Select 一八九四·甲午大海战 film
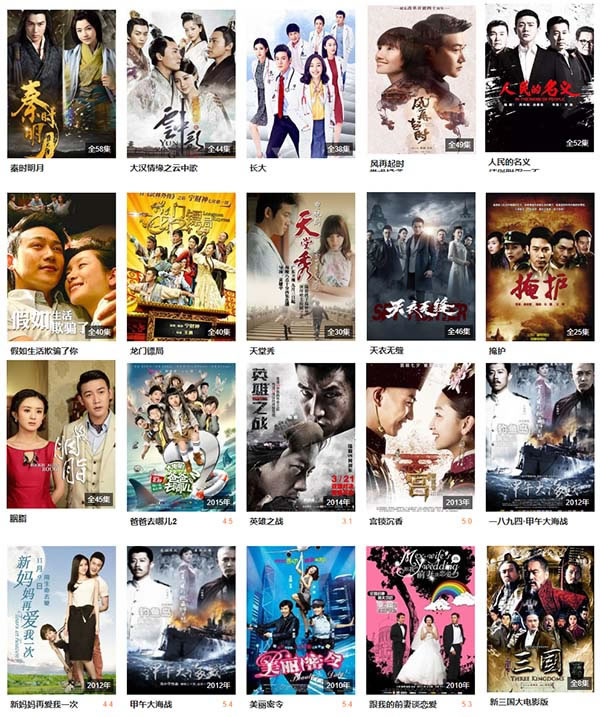 (x=540, y=435)
